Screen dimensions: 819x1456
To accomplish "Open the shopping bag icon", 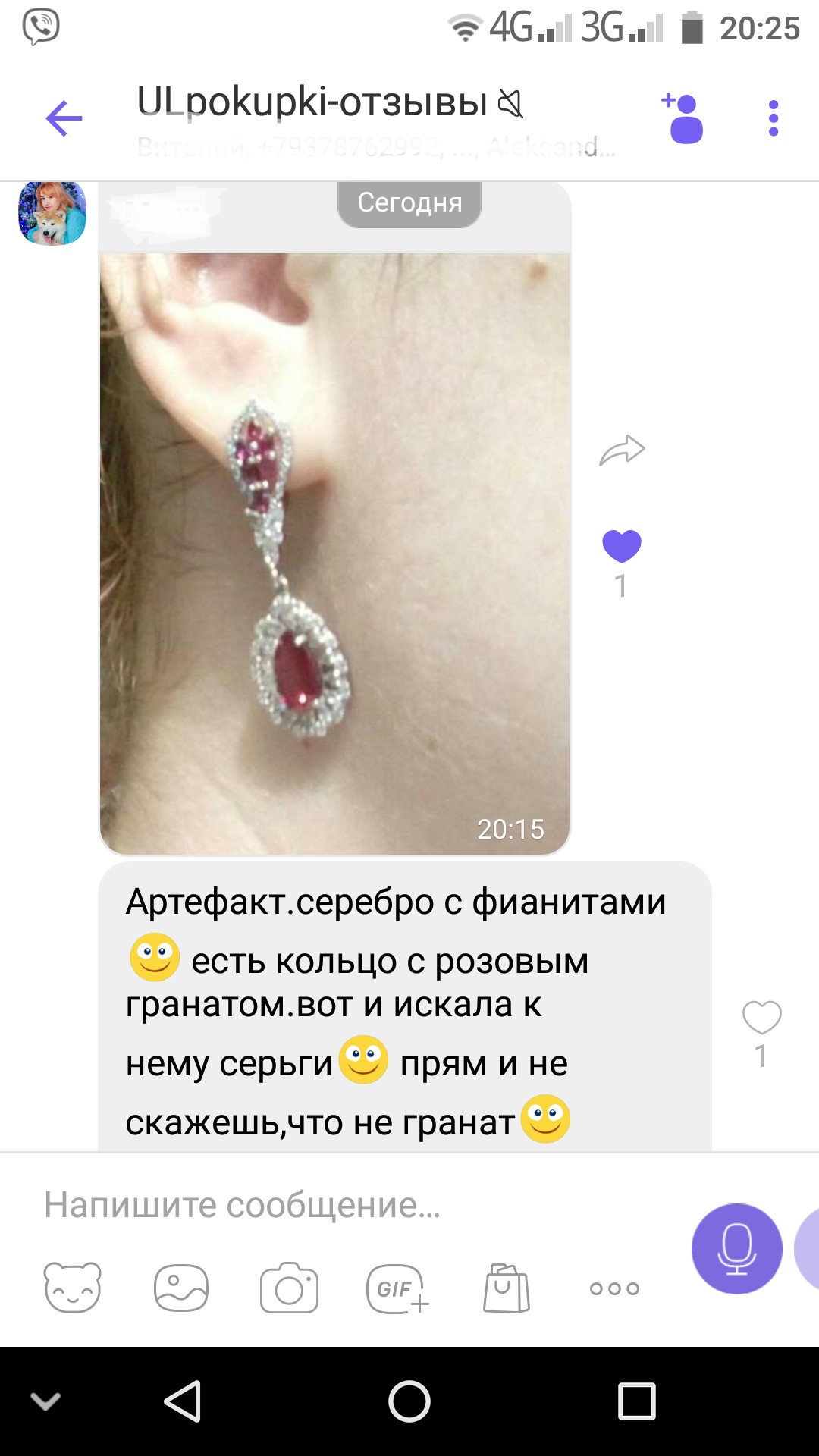I will pos(506,1288).
